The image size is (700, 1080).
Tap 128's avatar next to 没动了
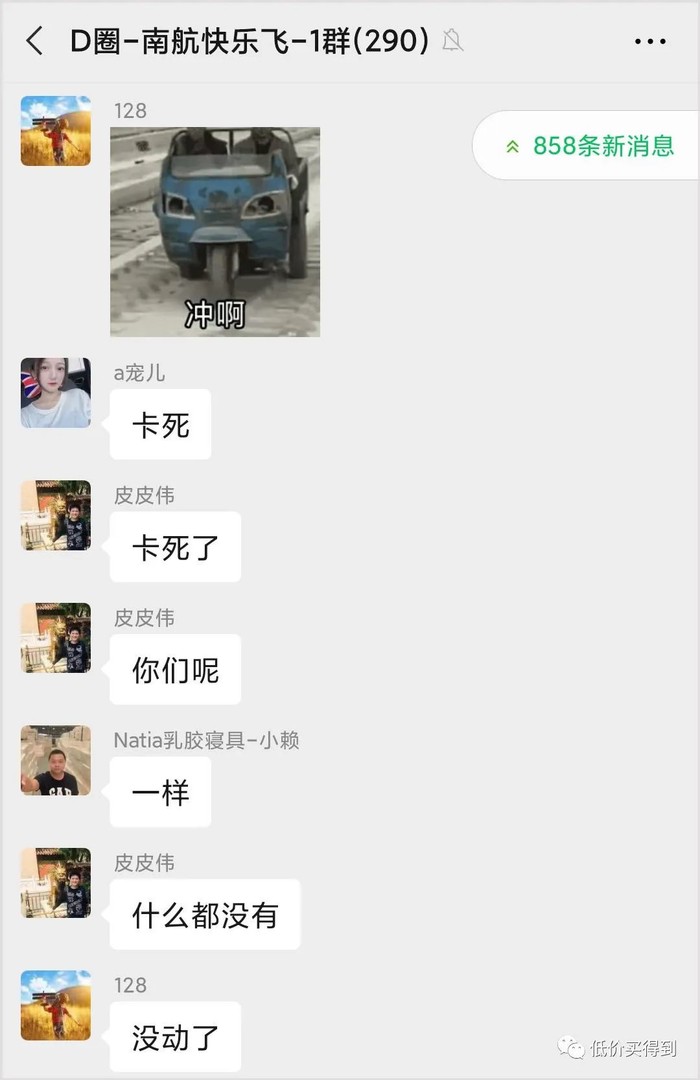(x=56, y=1005)
